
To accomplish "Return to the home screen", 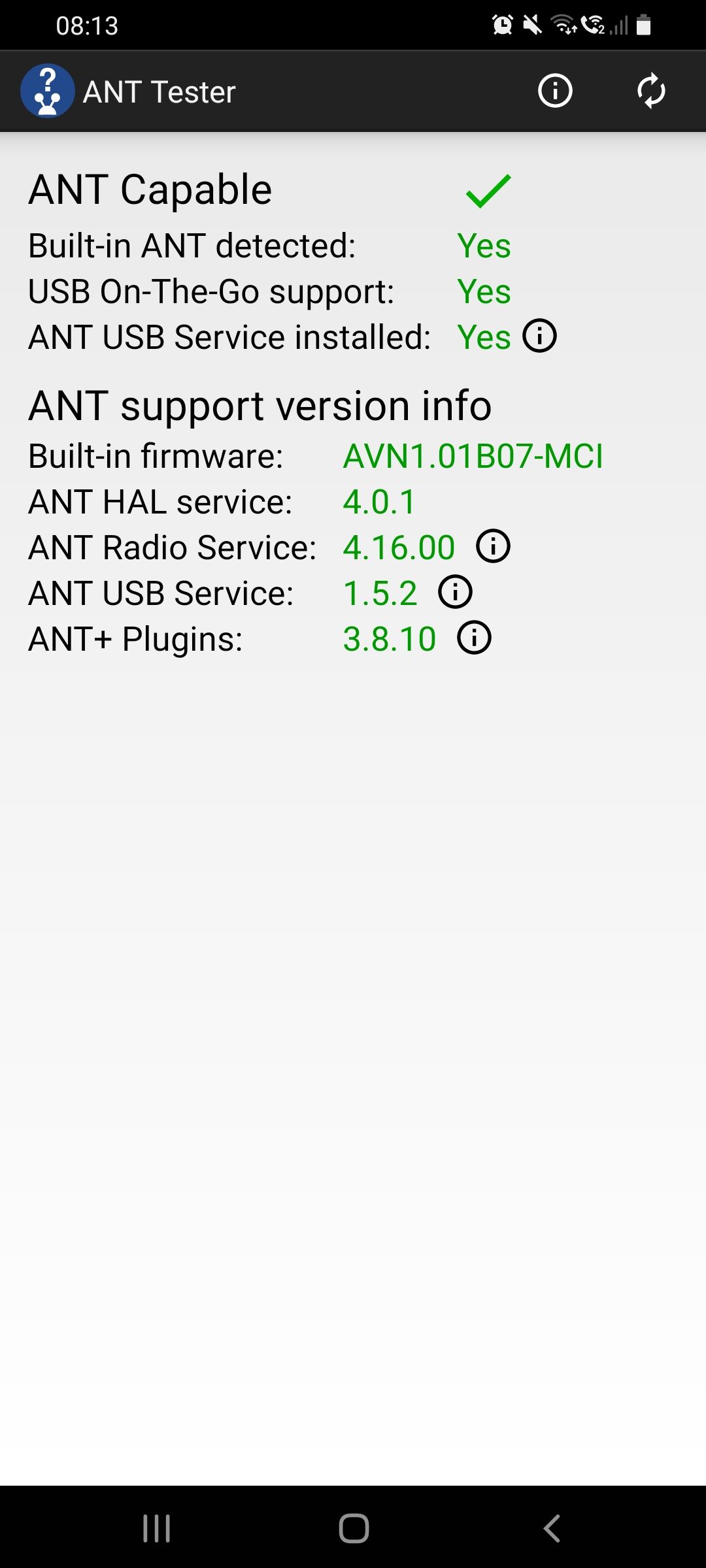I will coord(354,1528).
